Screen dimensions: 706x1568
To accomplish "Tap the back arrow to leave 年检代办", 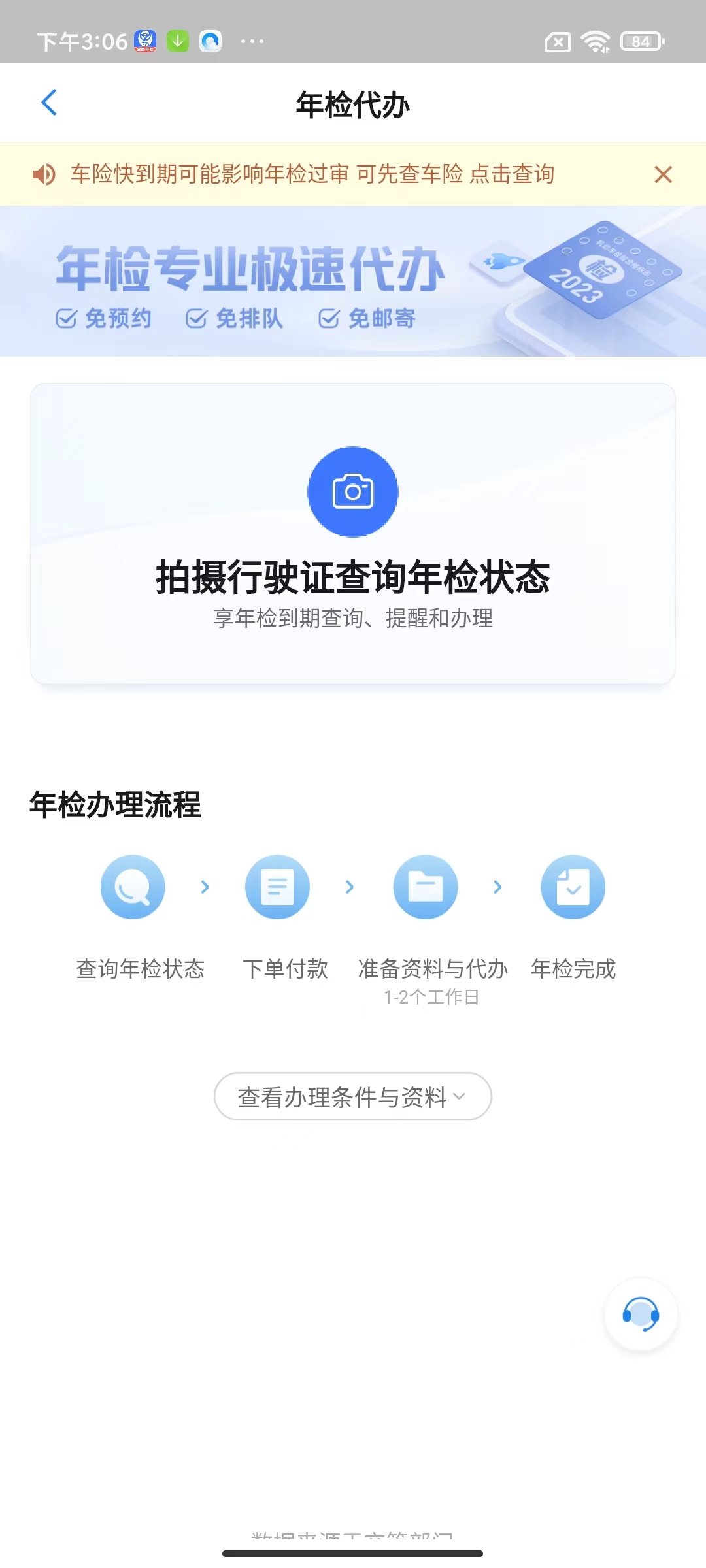I will point(50,103).
